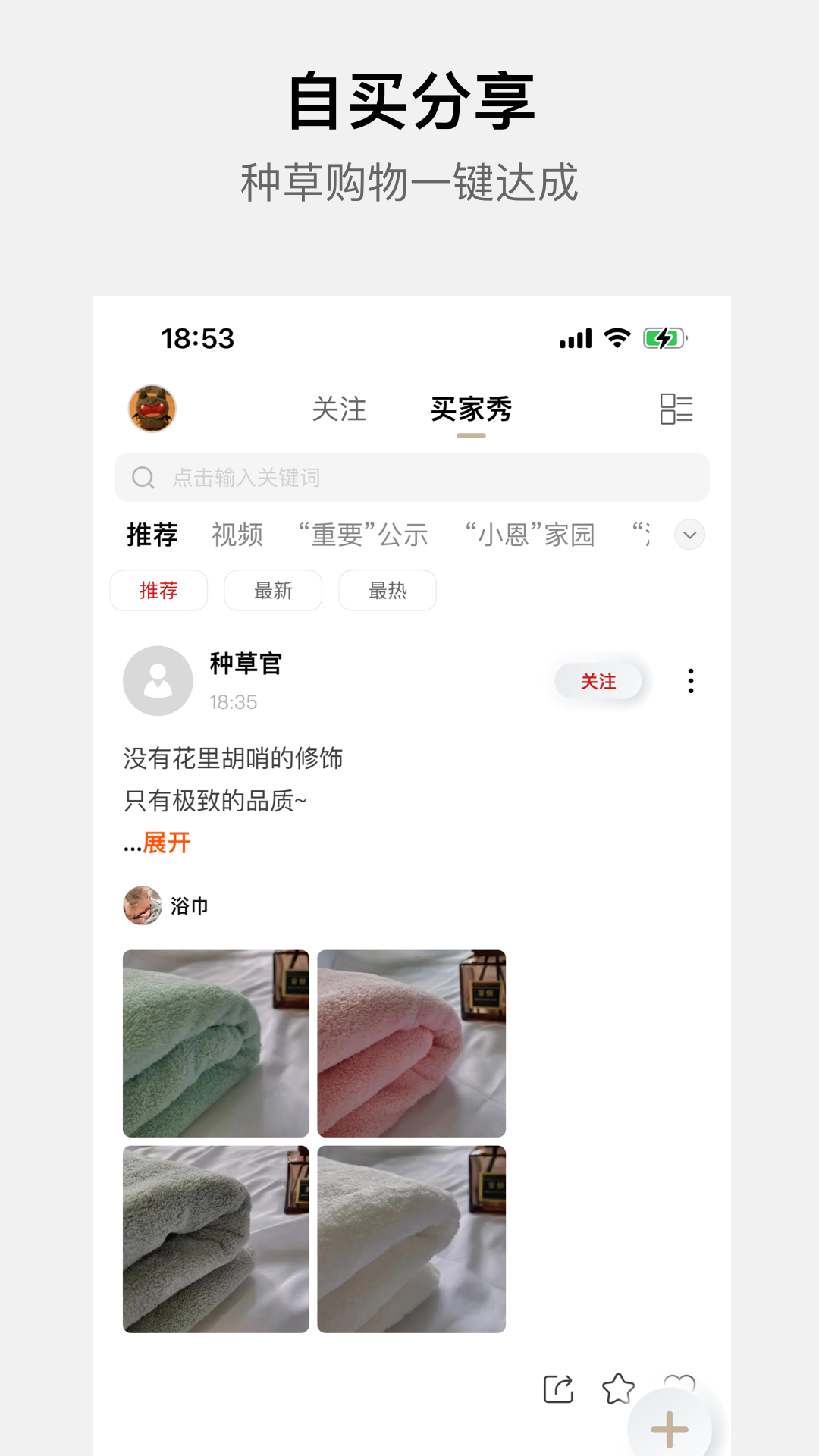Open the grid layout switcher icon
Viewport: 819px width, 1456px height.
tap(676, 409)
